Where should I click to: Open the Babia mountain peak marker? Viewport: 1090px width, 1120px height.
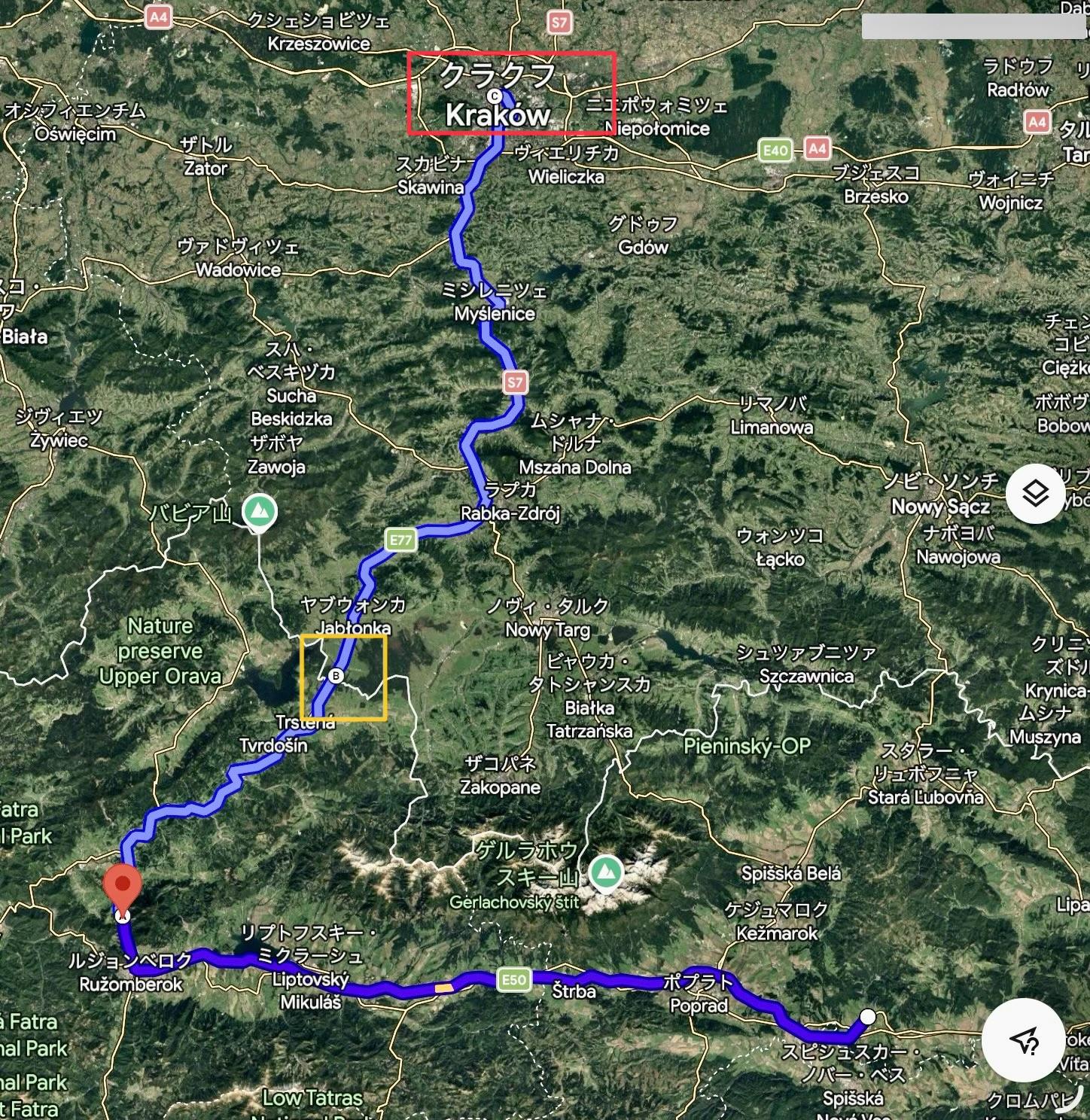coord(260,513)
